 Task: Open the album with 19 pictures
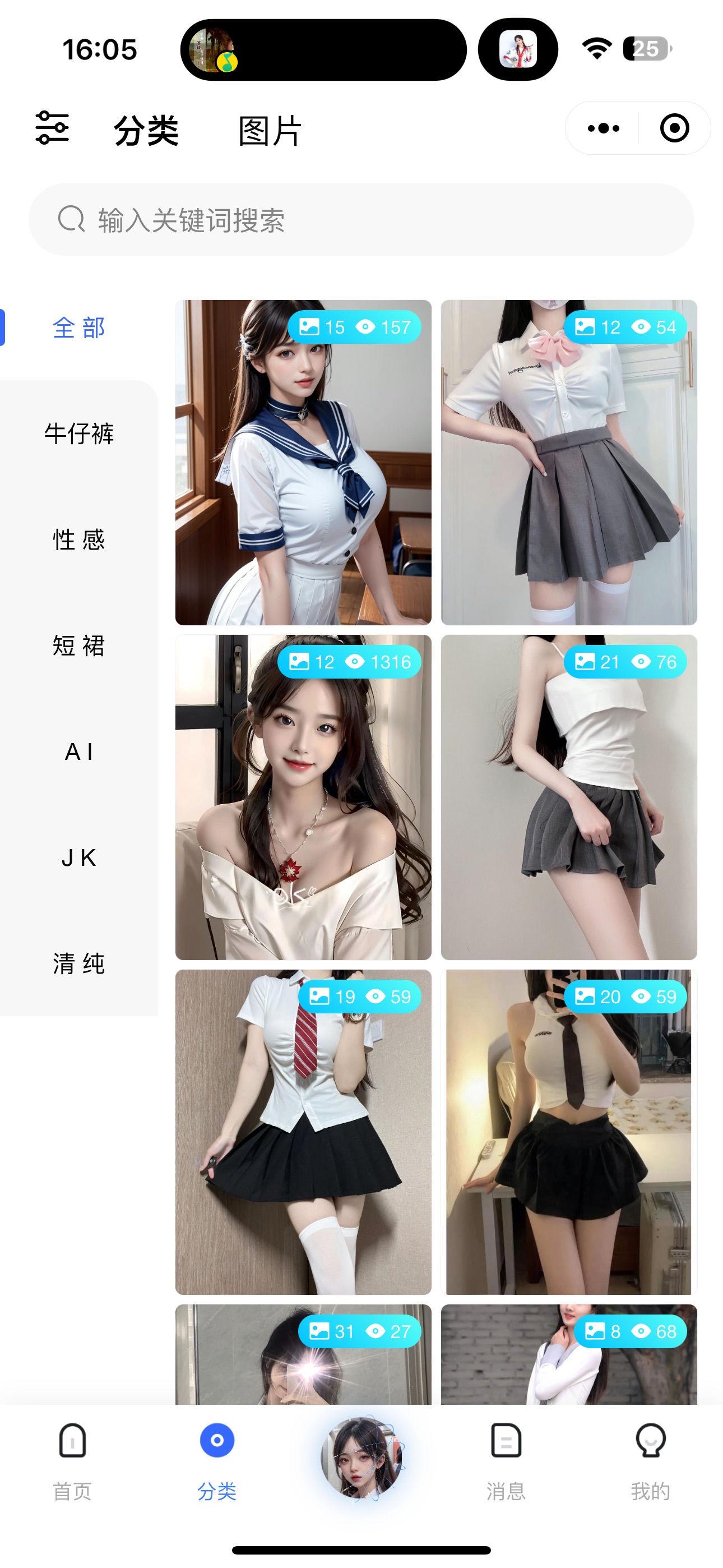tap(303, 1132)
